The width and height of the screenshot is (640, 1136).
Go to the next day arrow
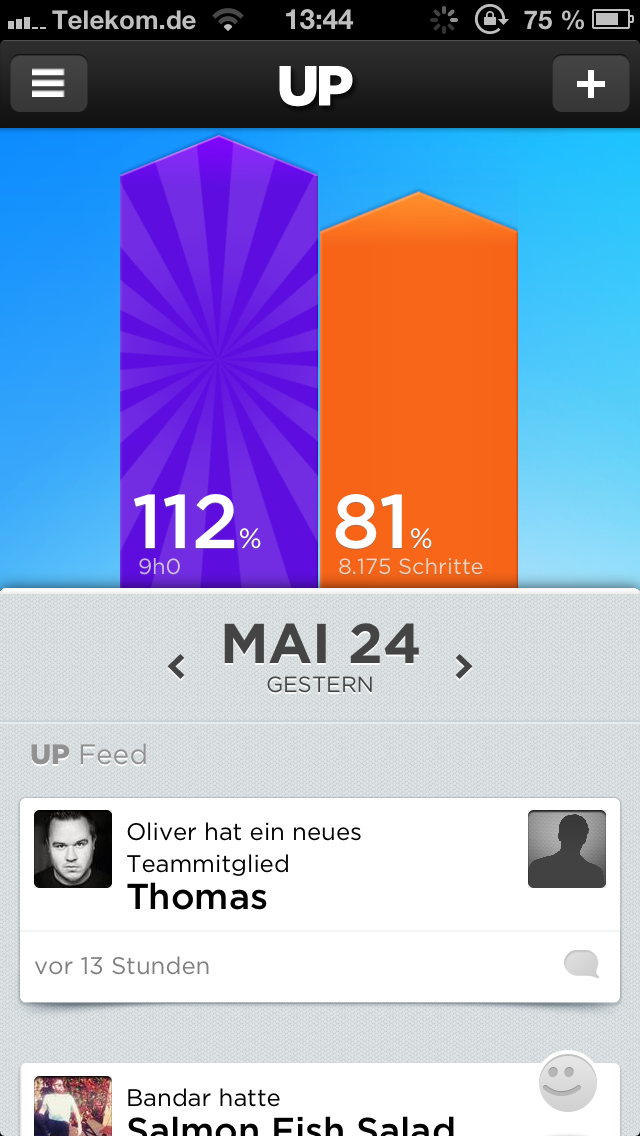pos(463,666)
